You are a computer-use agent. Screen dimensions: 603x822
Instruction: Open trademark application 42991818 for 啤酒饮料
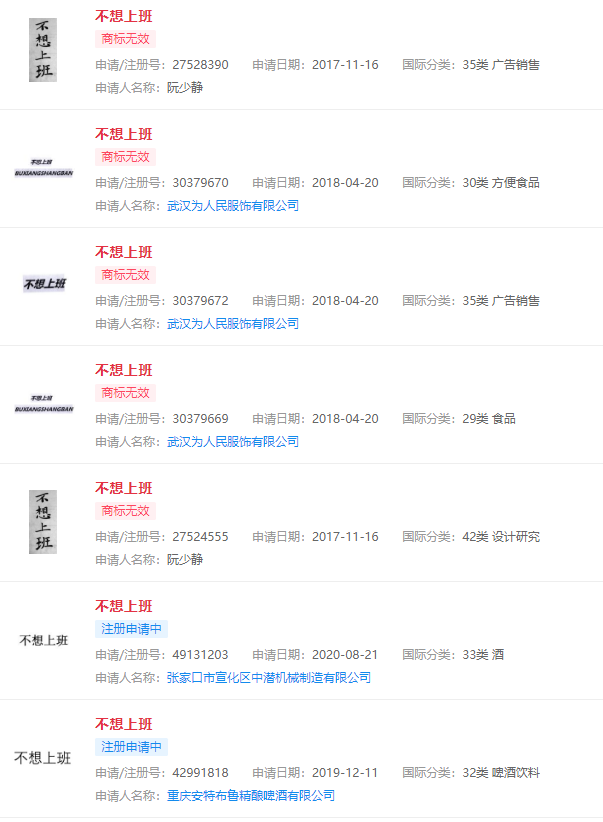tap(124, 724)
